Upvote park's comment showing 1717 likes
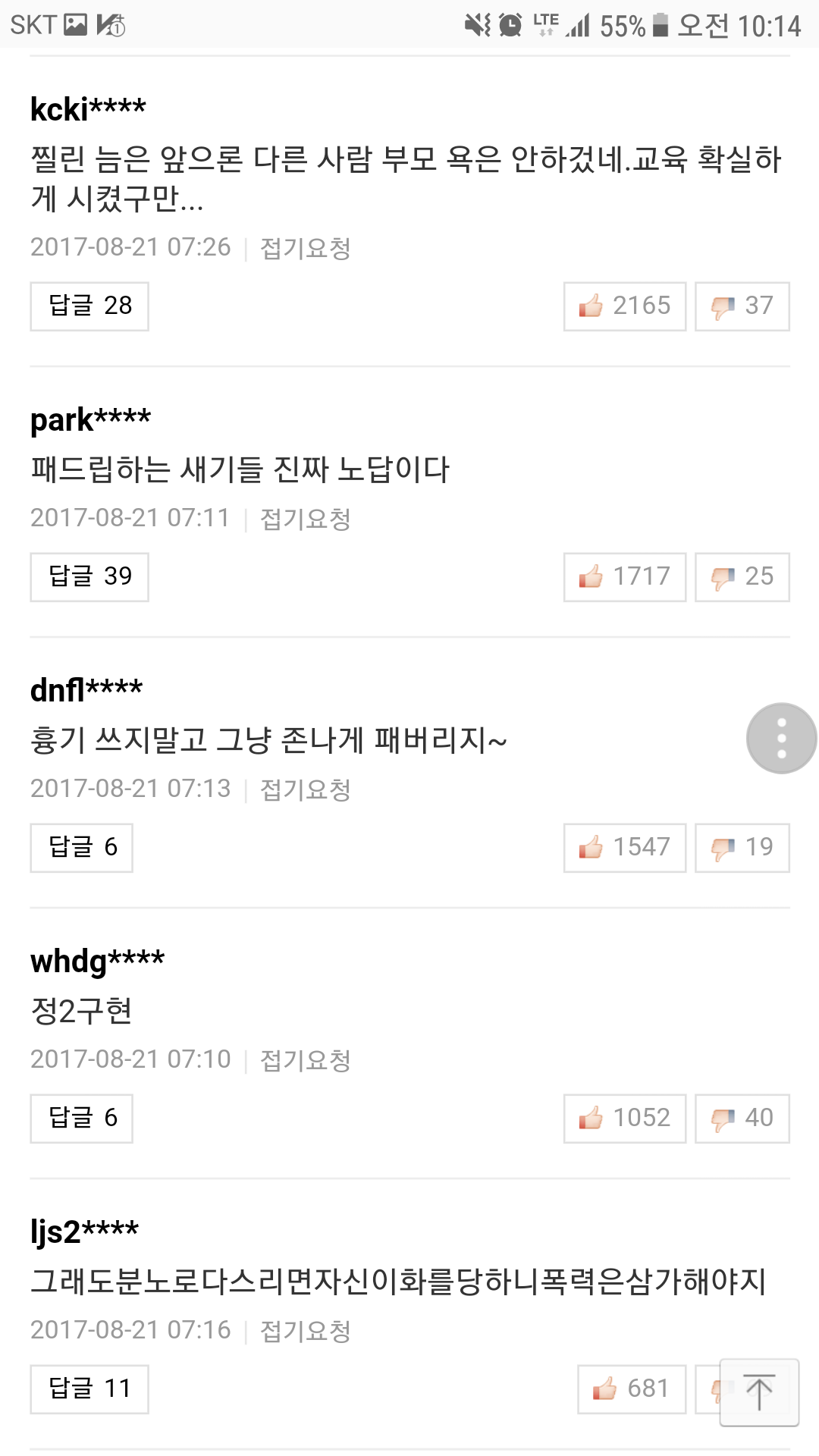Screen dimensions: 819x1456 click(x=625, y=577)
